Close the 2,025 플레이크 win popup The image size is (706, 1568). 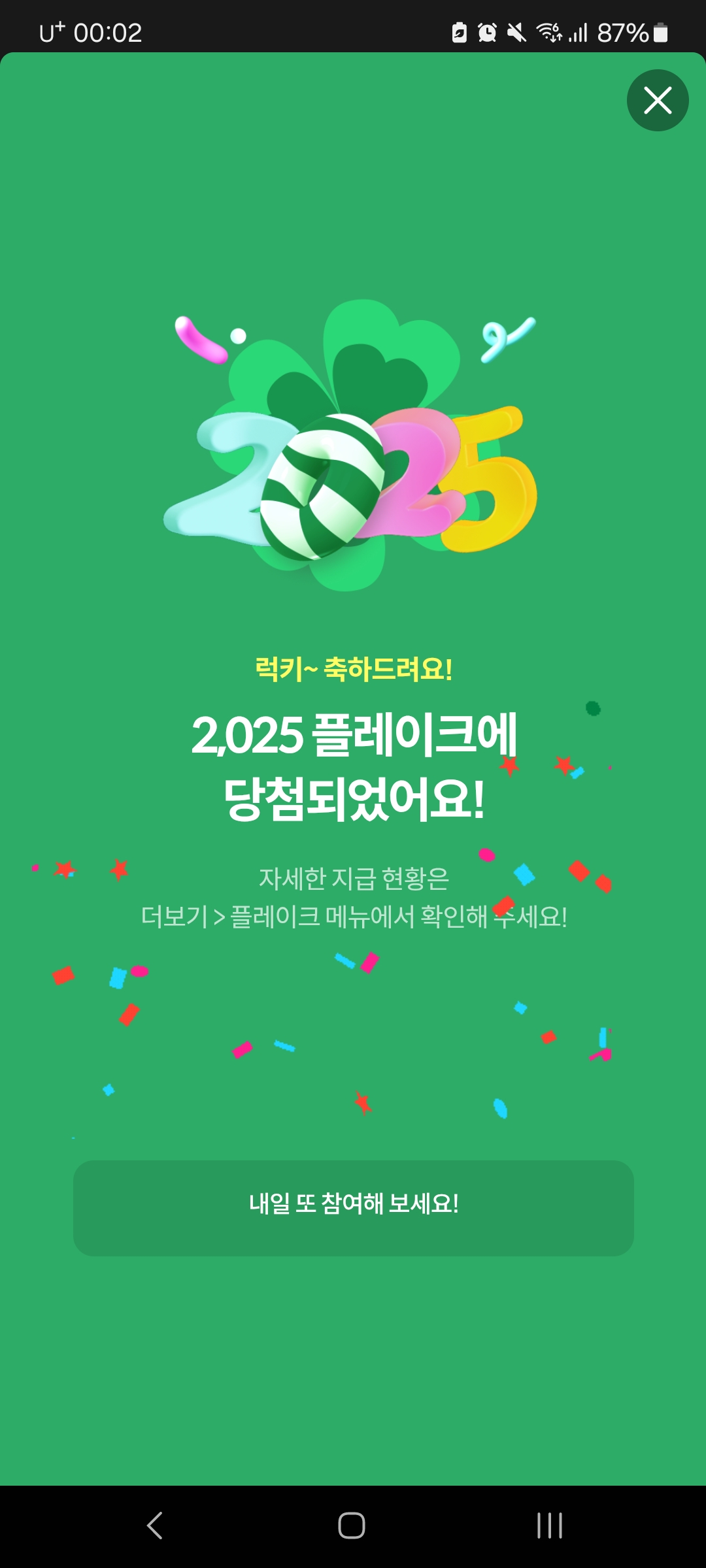pyautogui.click(x=658, y=101)
